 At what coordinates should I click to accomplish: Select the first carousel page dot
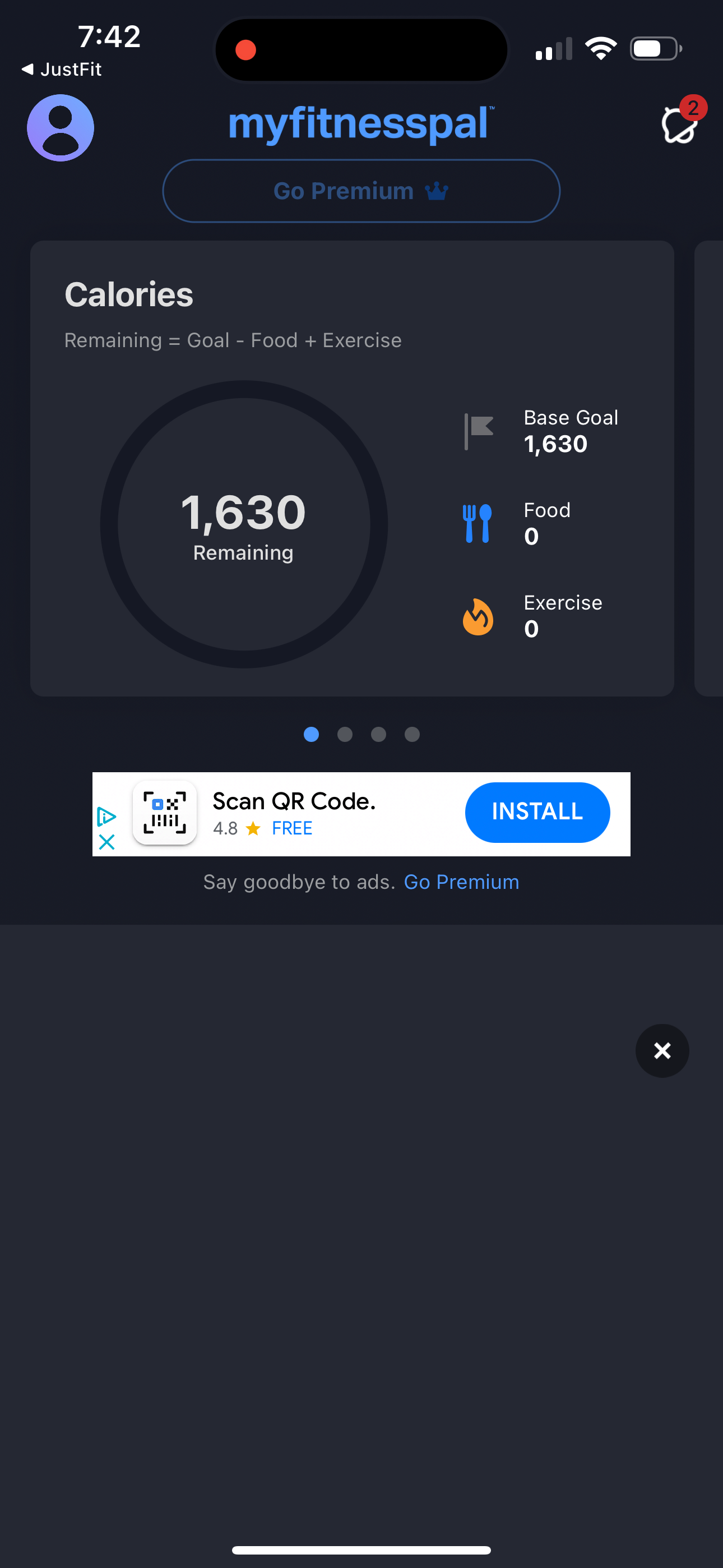(312, 735)
